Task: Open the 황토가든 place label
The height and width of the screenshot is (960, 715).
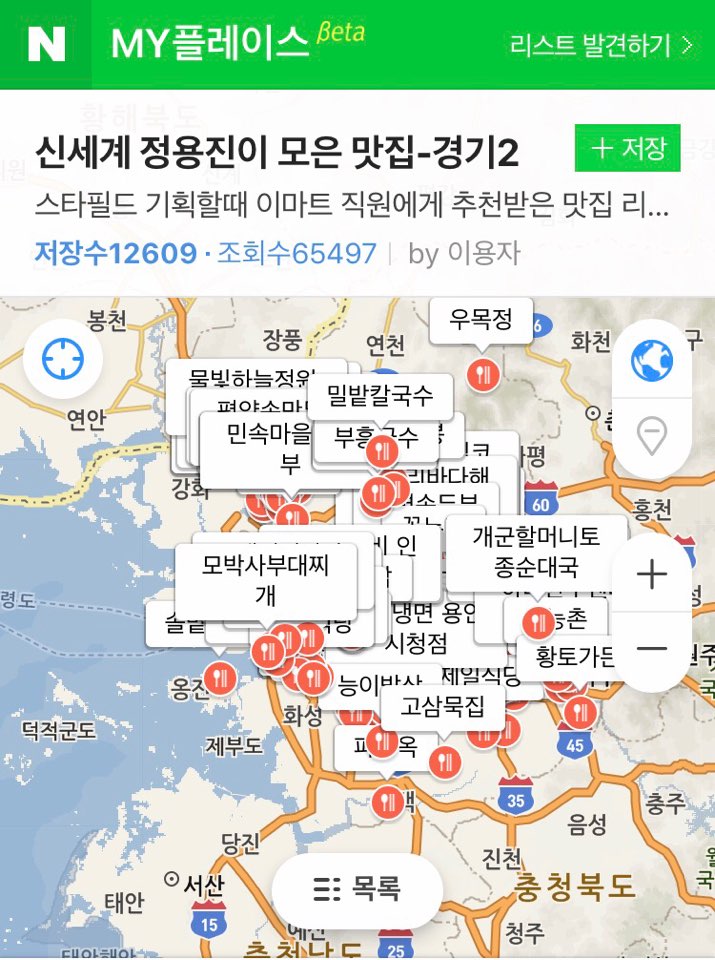Action: (x=574, y=658)
